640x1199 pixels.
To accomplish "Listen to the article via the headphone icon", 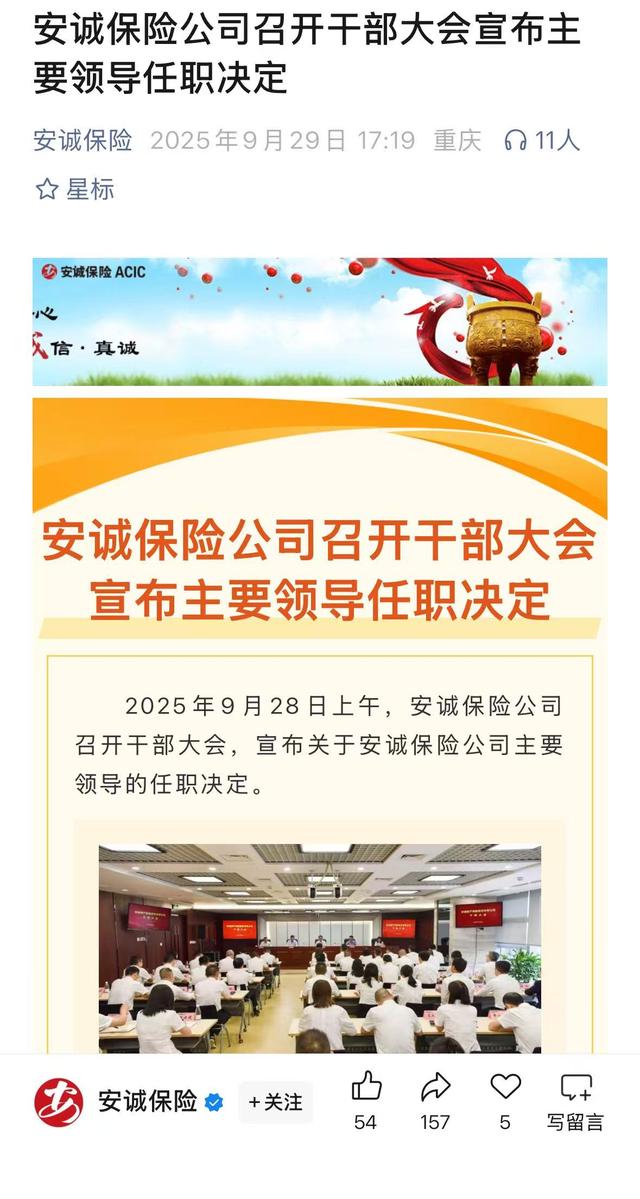I will (x=516, y=140).
